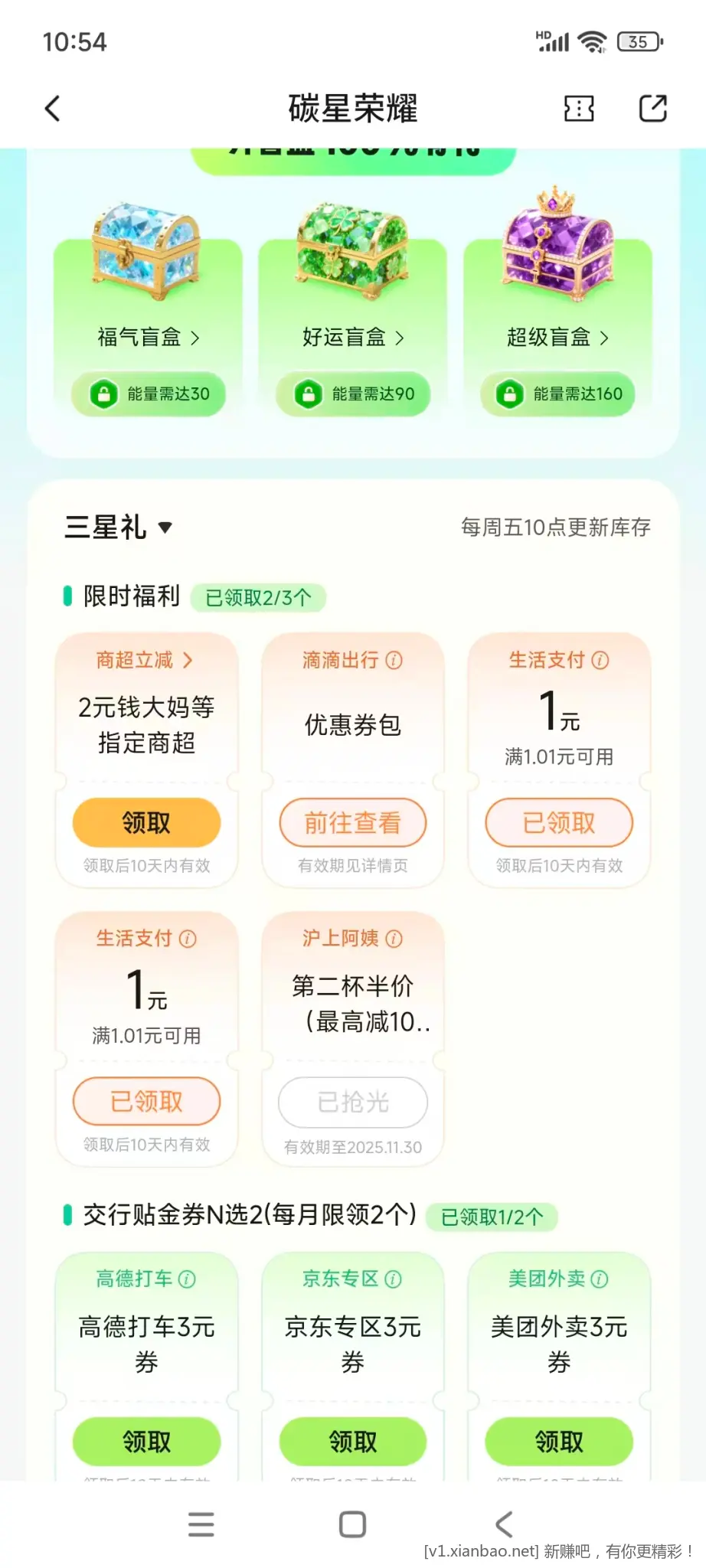Screen dimensions: 706x1568
Task: Tap the info icon next to 滴滴出行
Action: 394,660
